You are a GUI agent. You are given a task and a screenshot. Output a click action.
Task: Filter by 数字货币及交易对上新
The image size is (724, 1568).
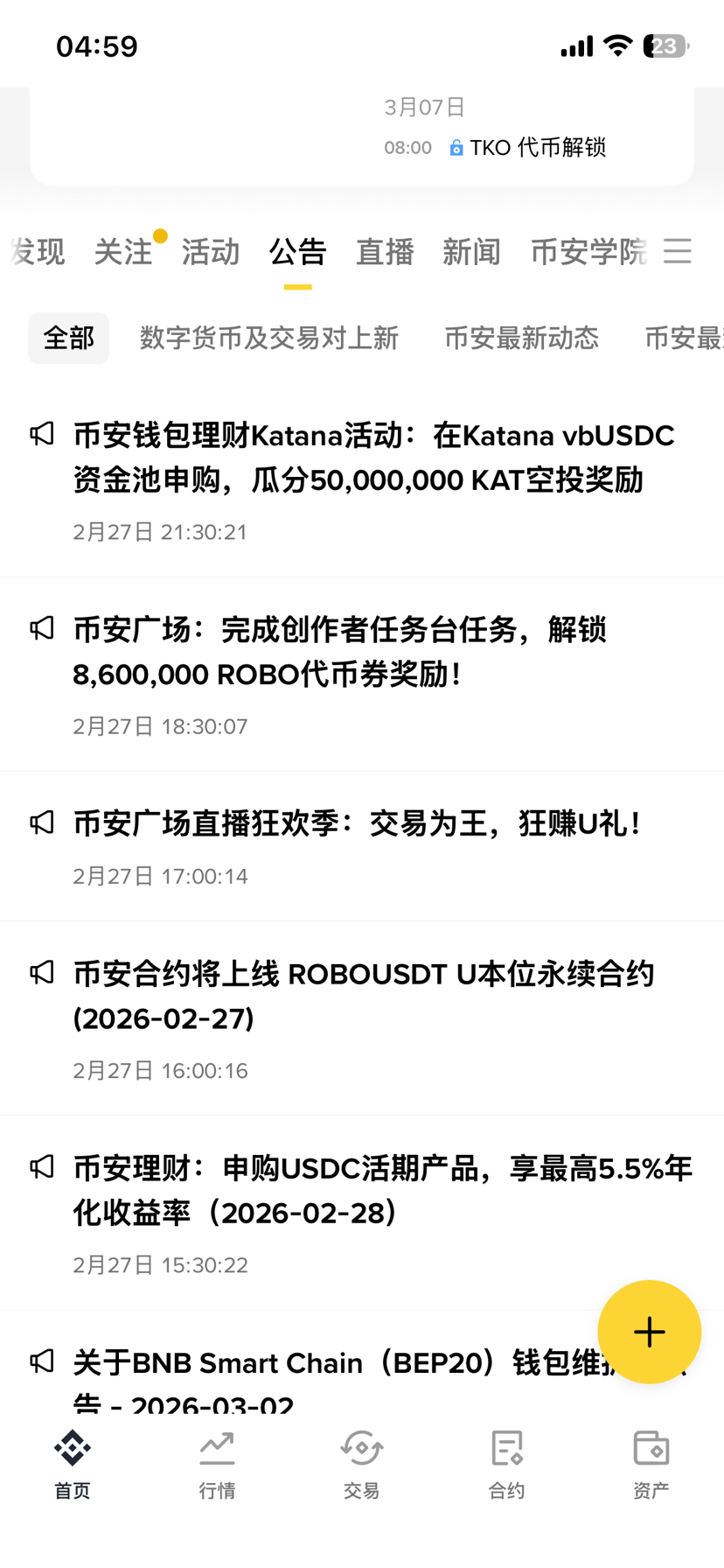click(269, 338)
